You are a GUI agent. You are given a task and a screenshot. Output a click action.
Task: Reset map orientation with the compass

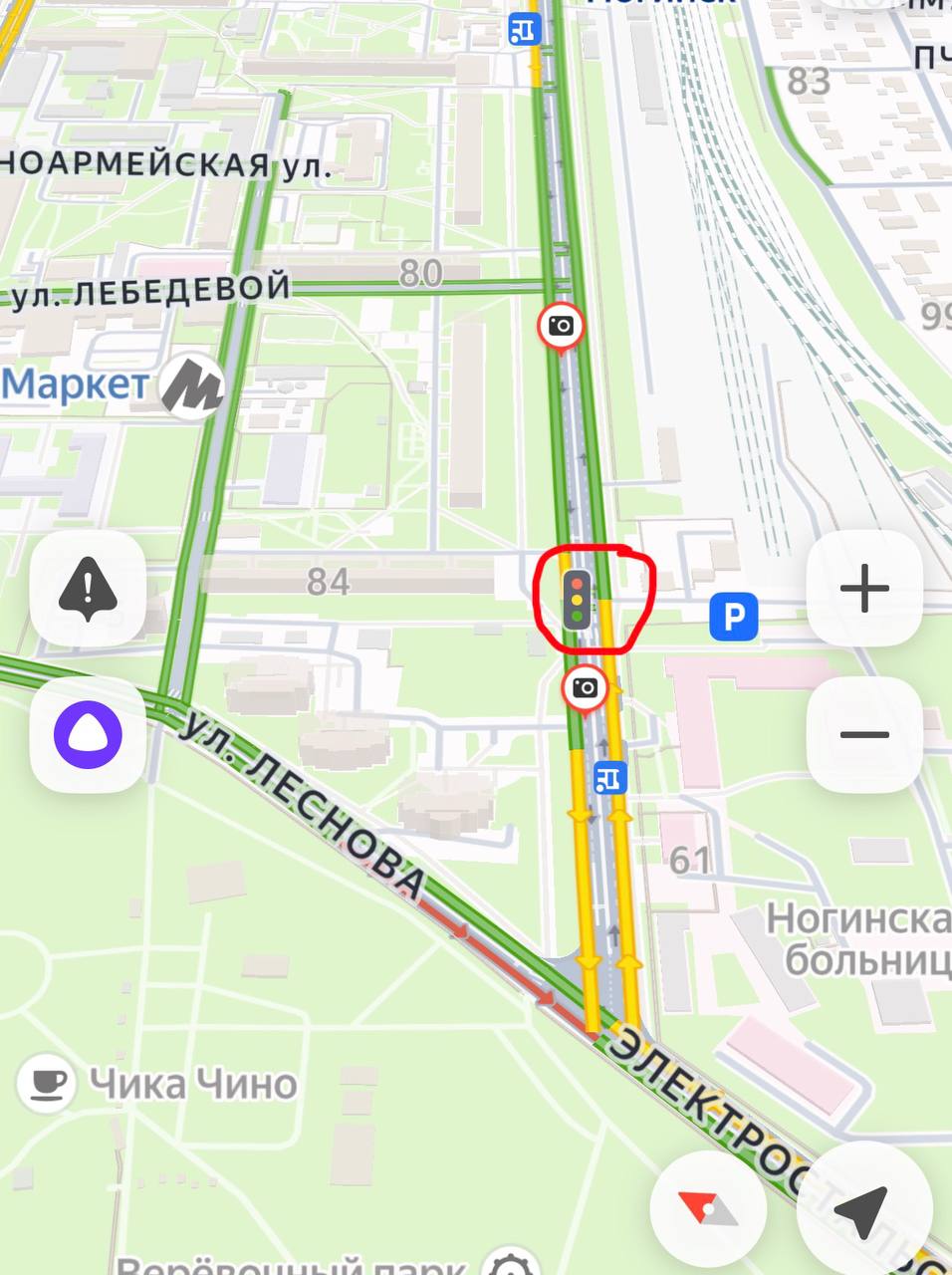click(x=708, y=1209)
